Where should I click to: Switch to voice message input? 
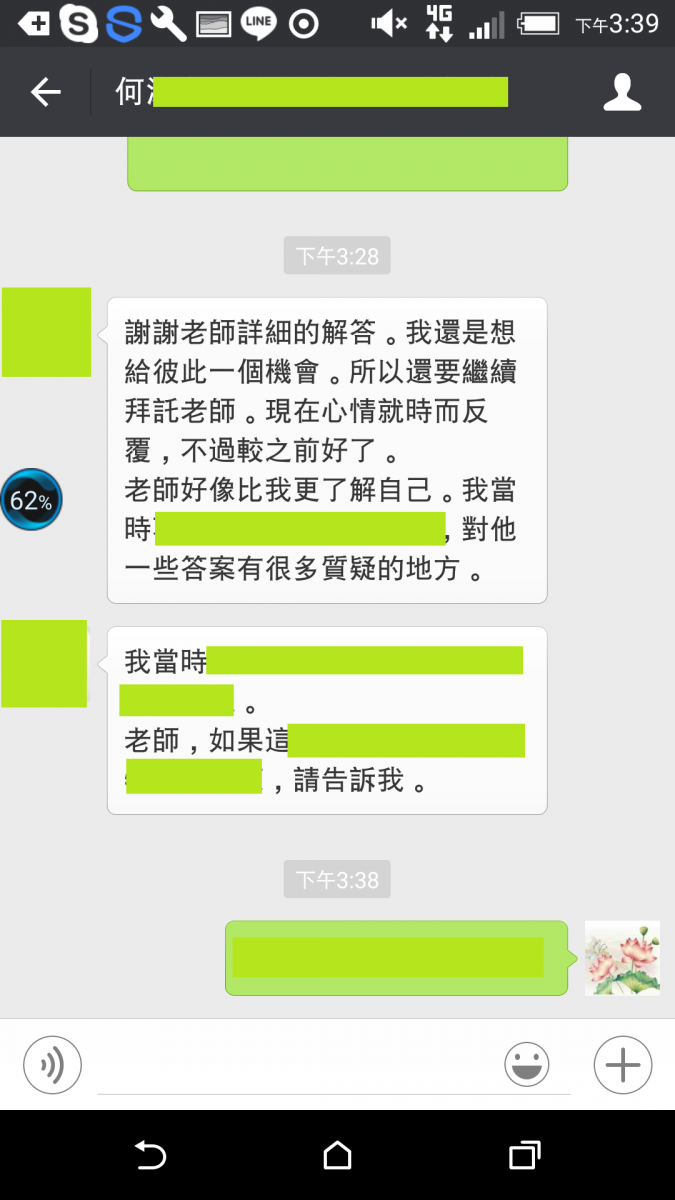click(52, 1064)
